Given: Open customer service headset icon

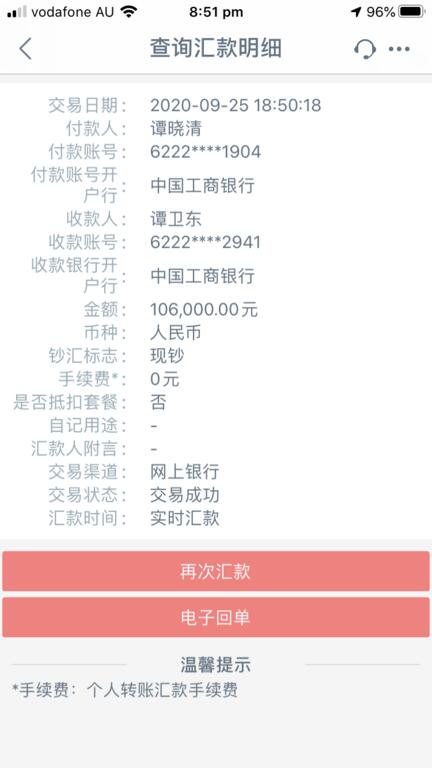Looking at the screenshot, I should pos(364,48).
